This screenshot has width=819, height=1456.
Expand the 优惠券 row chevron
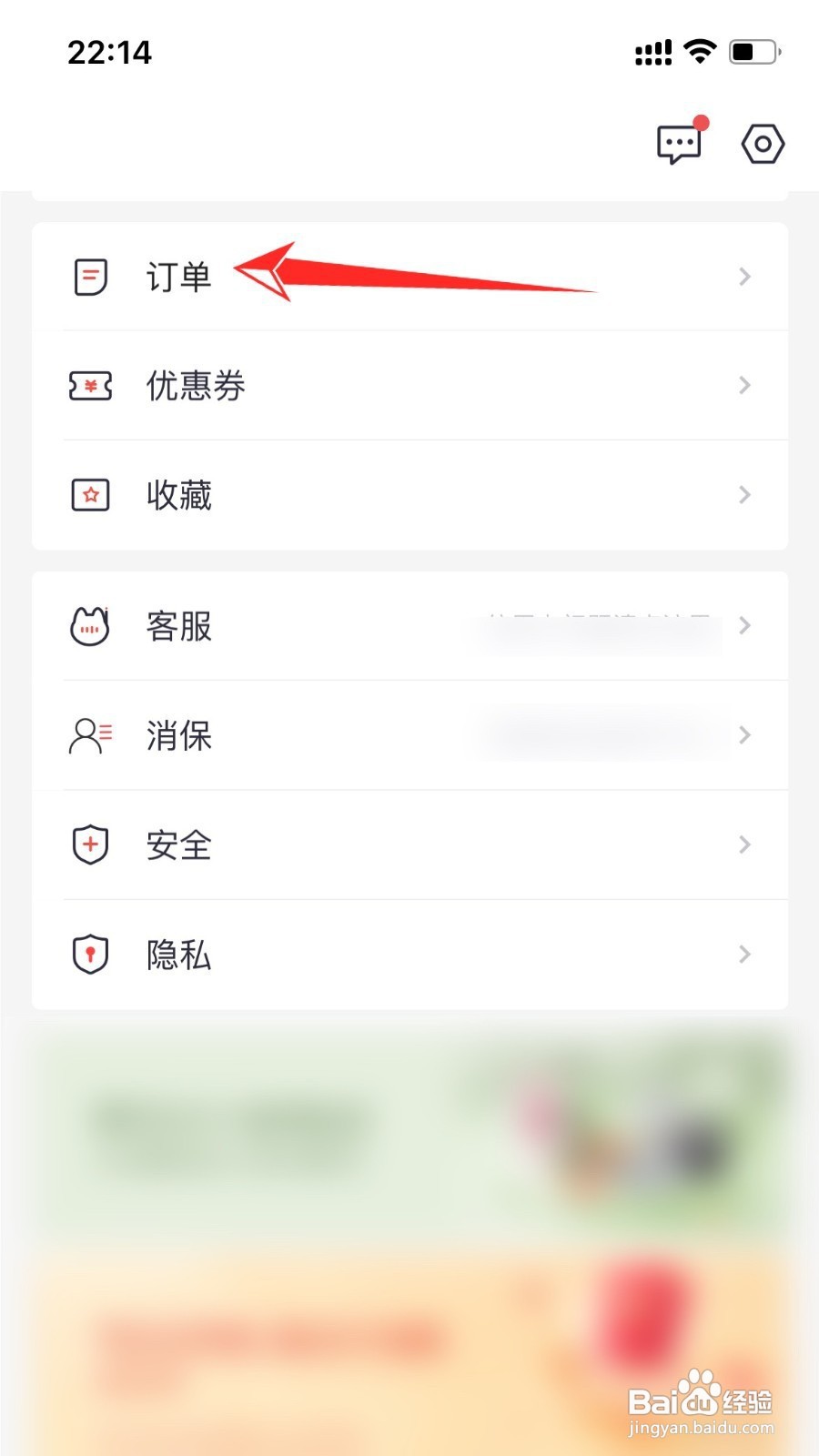point(745,386)
